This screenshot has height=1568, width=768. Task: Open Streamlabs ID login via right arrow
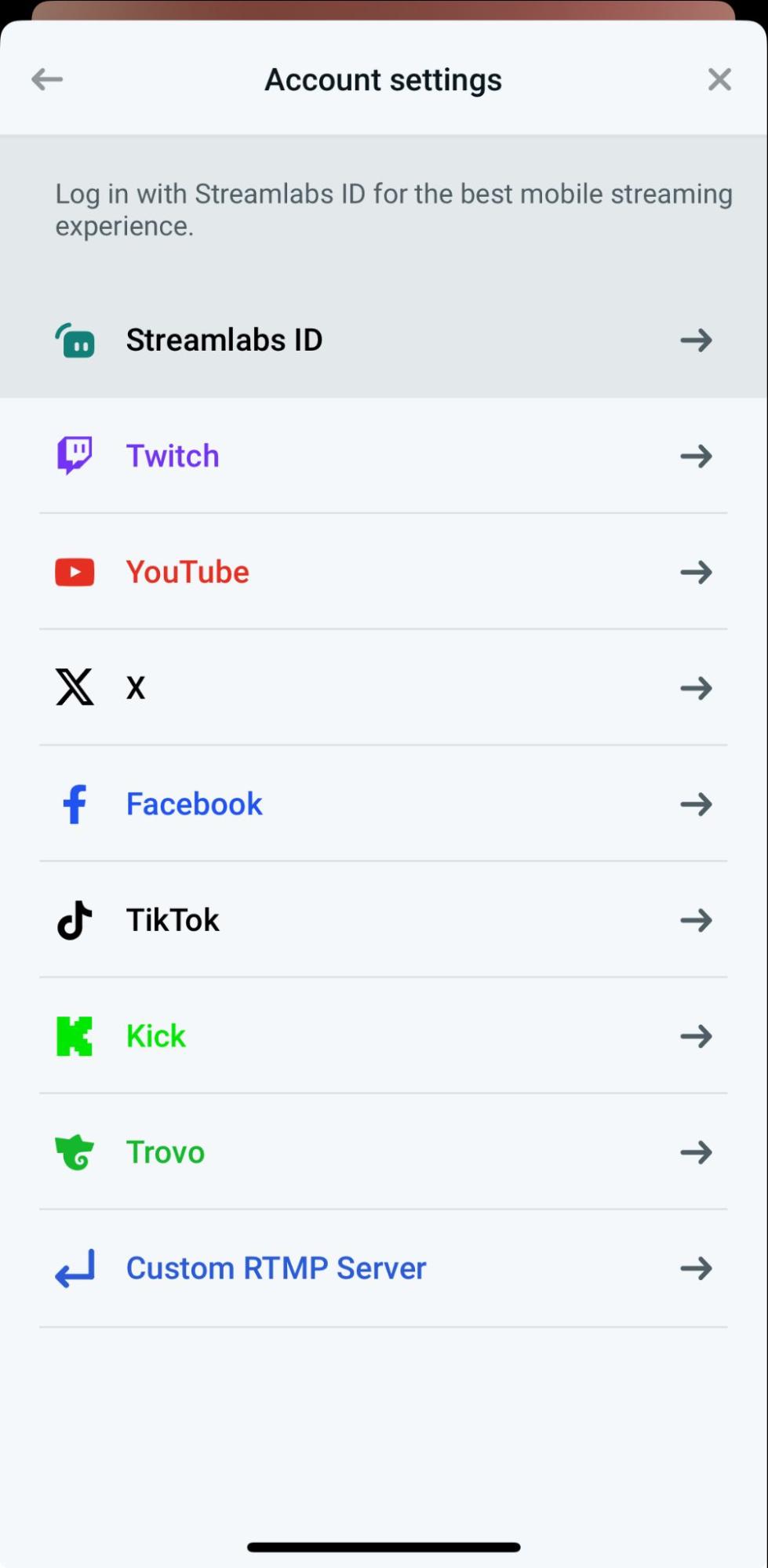[696, 340]
